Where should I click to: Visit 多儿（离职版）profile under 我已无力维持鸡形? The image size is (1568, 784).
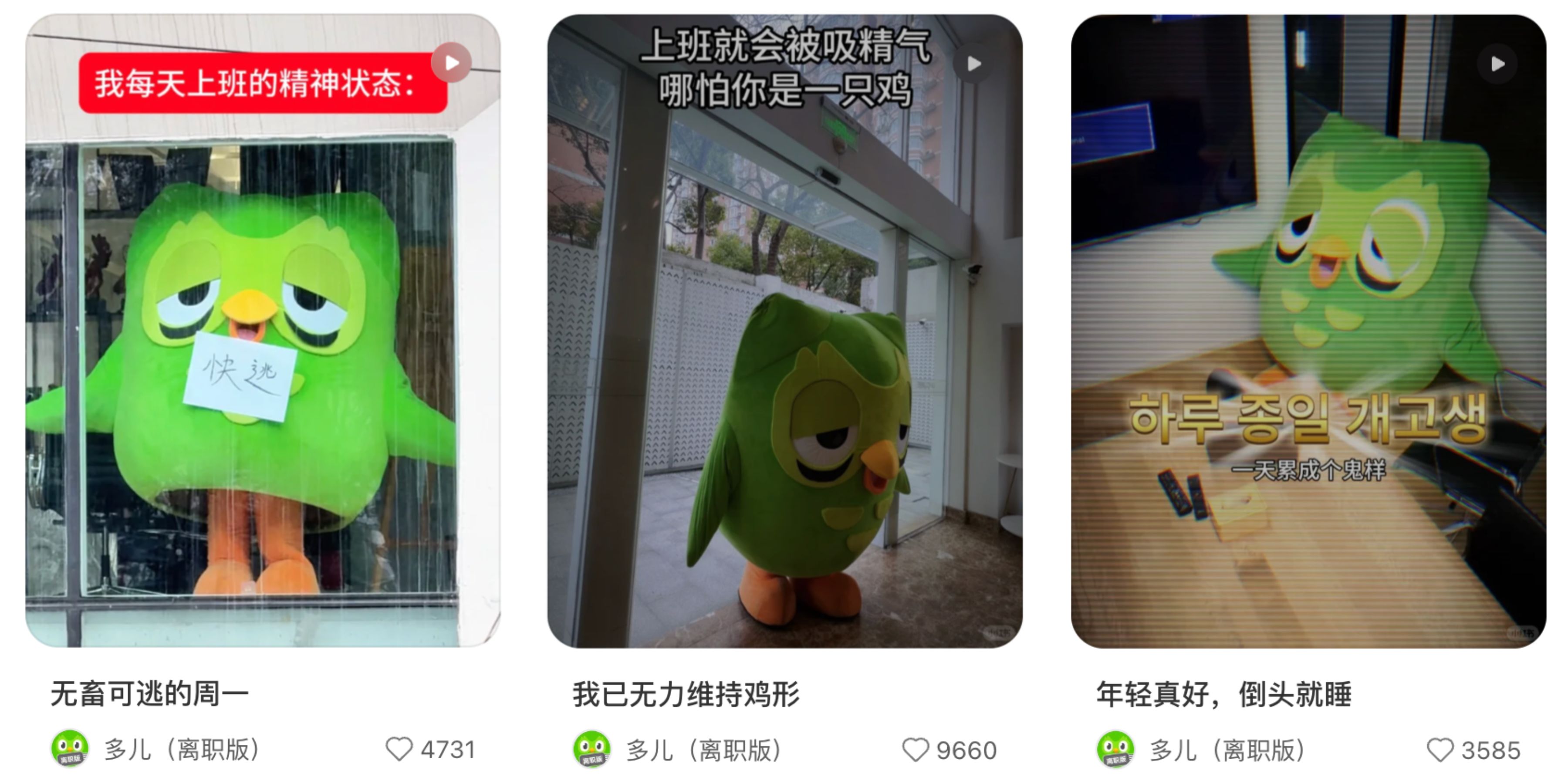[704, 750]
